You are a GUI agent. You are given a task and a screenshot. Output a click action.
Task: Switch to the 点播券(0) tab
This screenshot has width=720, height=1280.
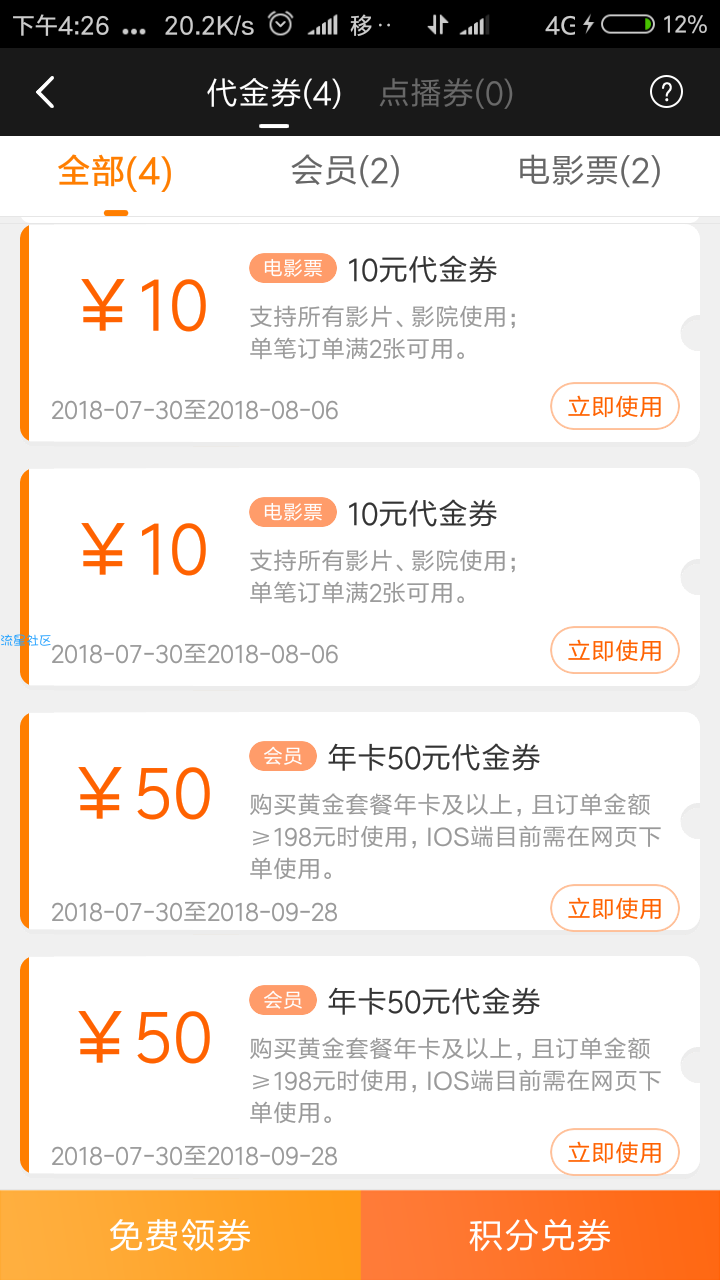[446, 93]
